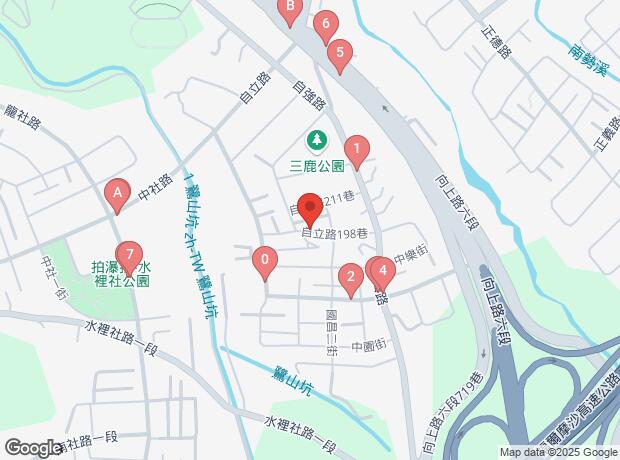Tap the map marker labeled A
Screen dimensions: 620x460
118,191
